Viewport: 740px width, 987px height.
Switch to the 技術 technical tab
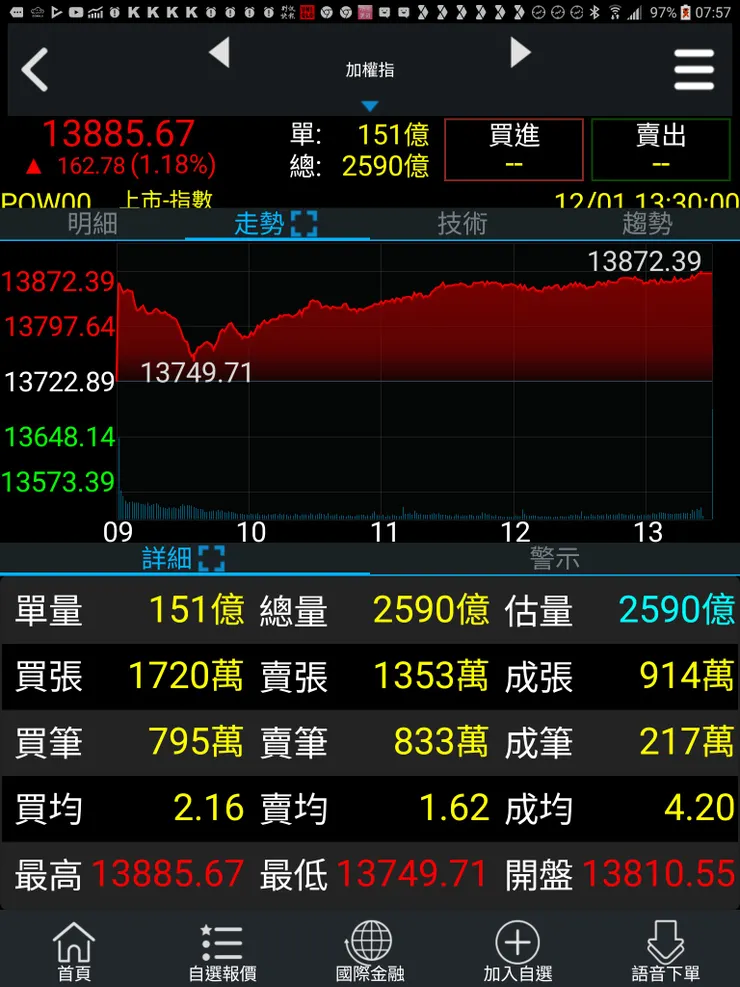pos(462,224)
